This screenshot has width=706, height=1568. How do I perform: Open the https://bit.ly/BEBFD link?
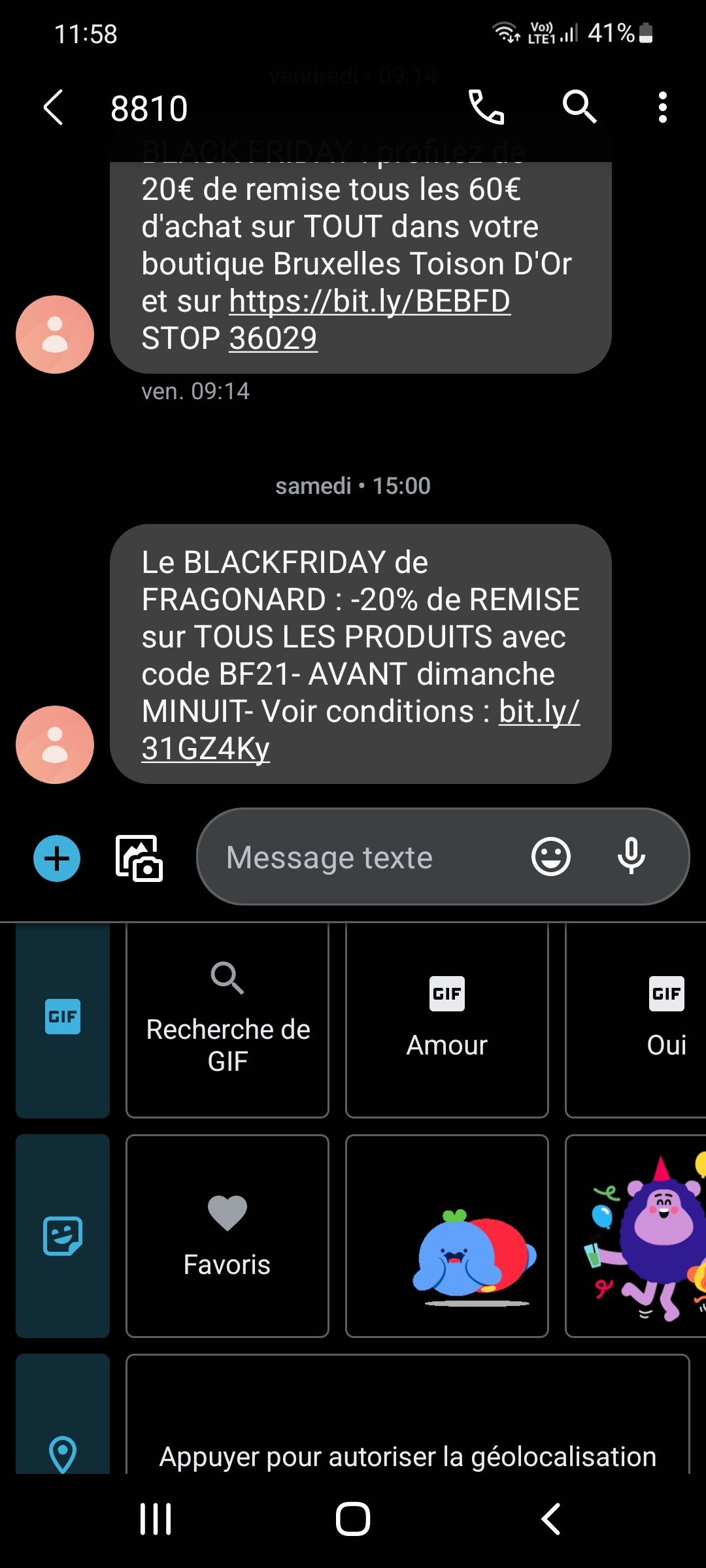pos(369,301)
